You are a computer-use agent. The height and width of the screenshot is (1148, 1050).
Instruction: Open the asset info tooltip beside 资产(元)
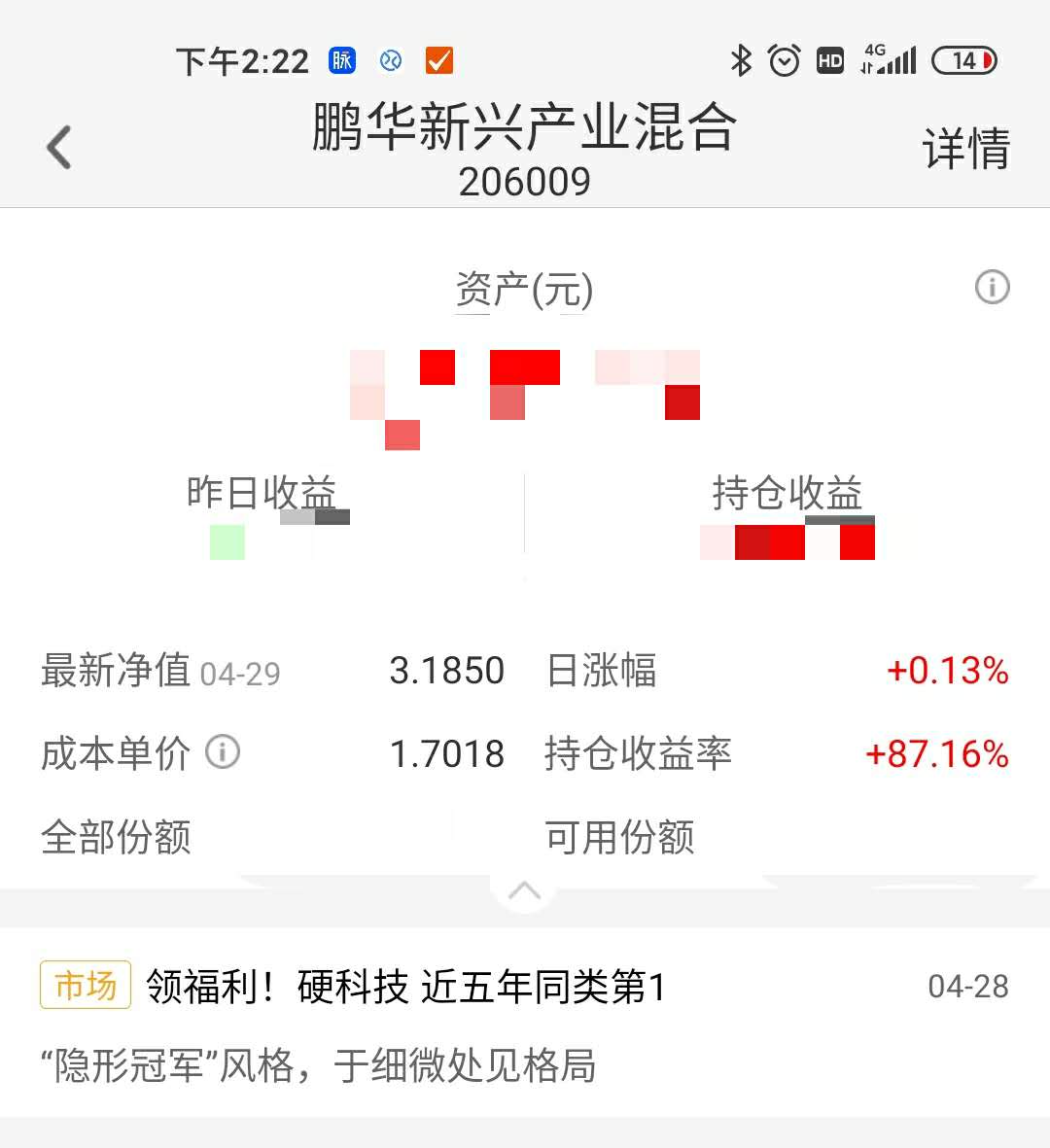(992, 287)
